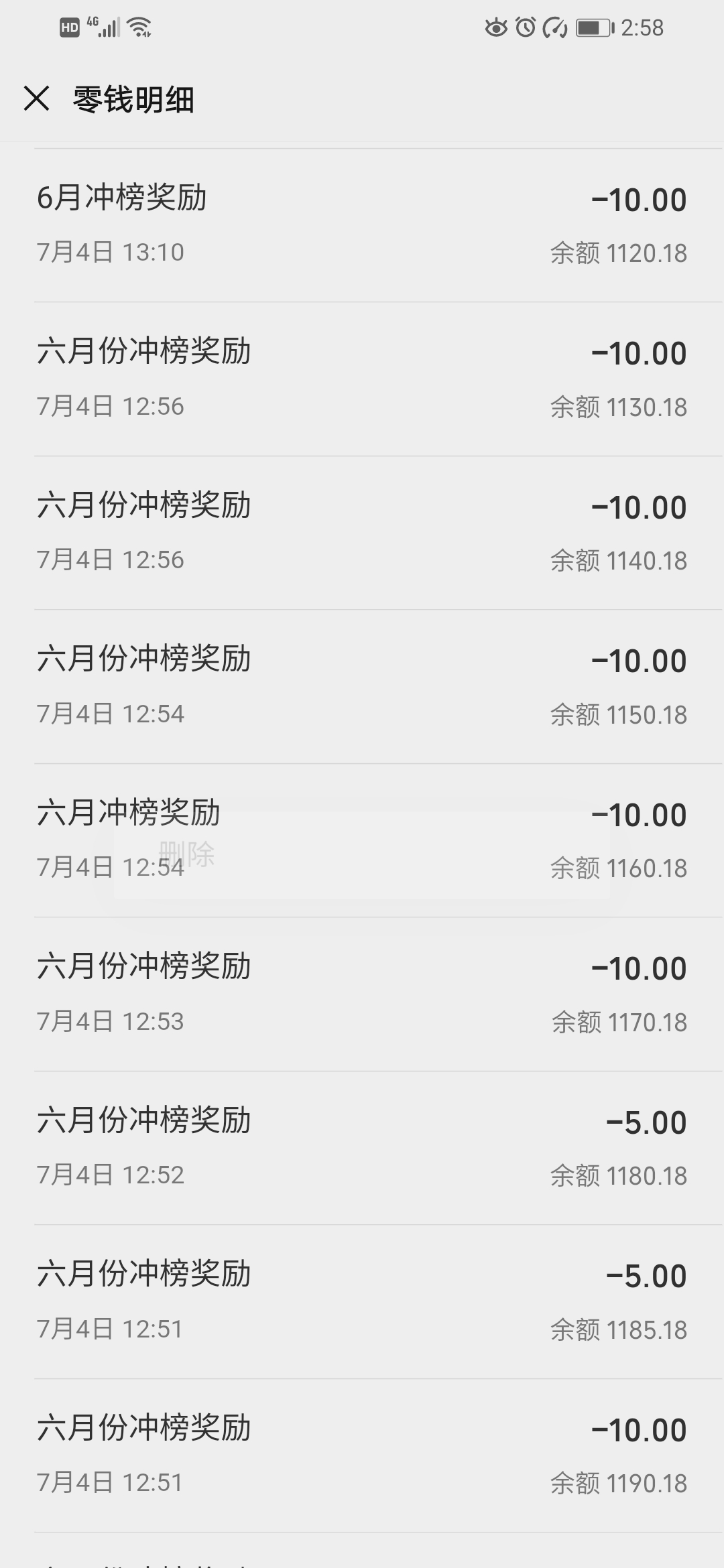Open the entry with balance 1185.18
724x1568 pixels.
[362, 1302]
